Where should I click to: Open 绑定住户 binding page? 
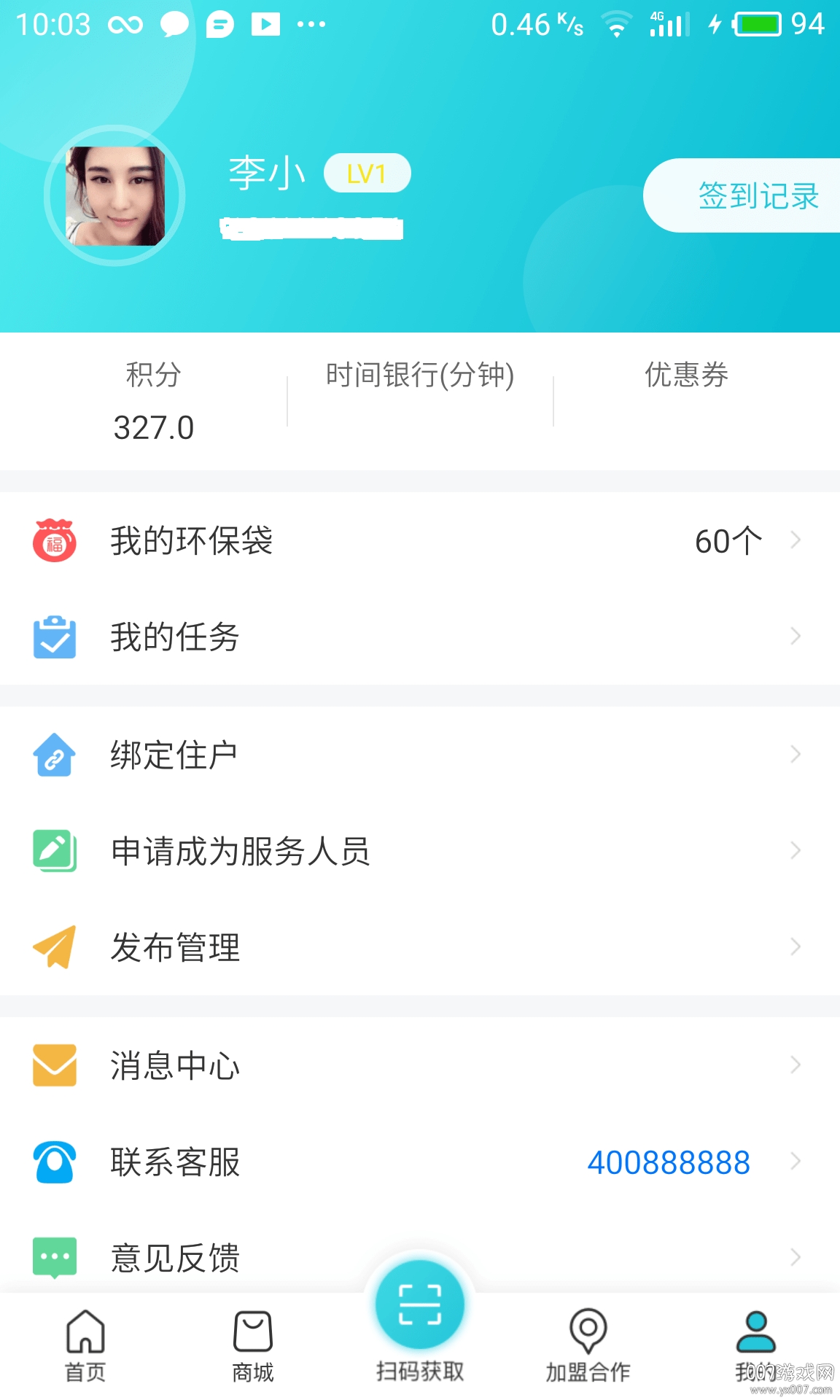420,755
